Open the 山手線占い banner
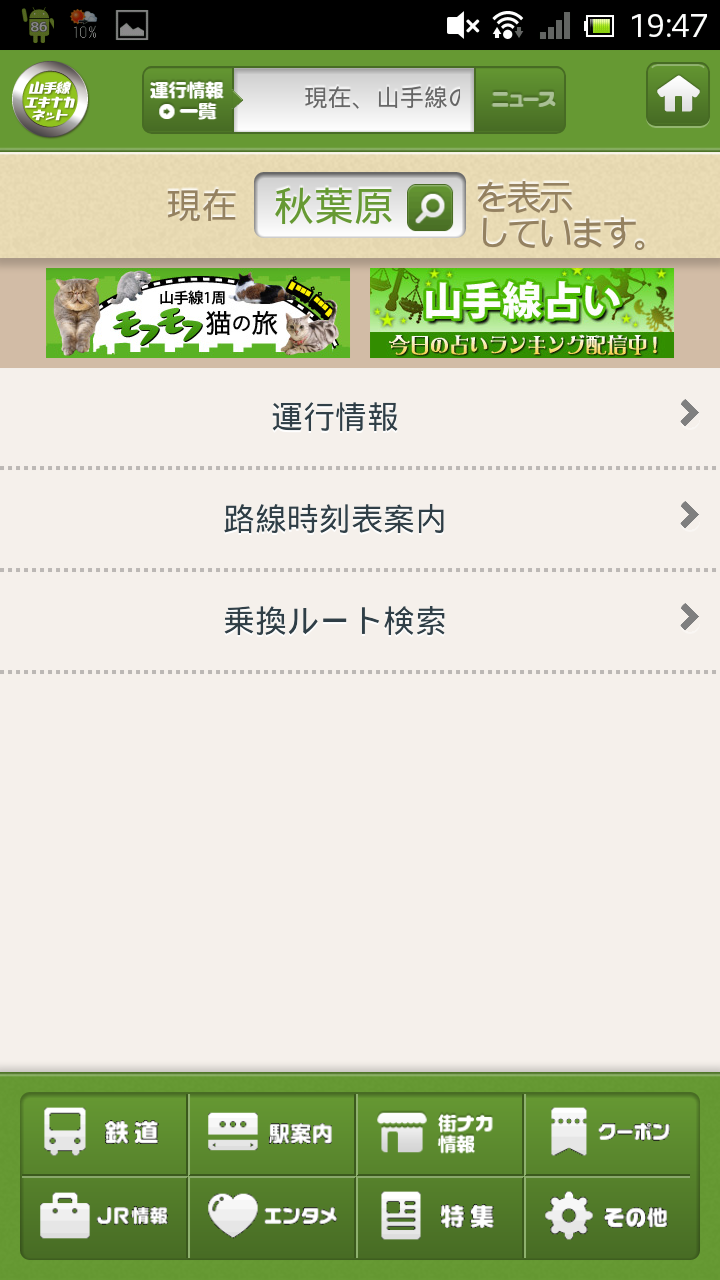Viewport: 720px width, 1280px height. tap(521, 313)
